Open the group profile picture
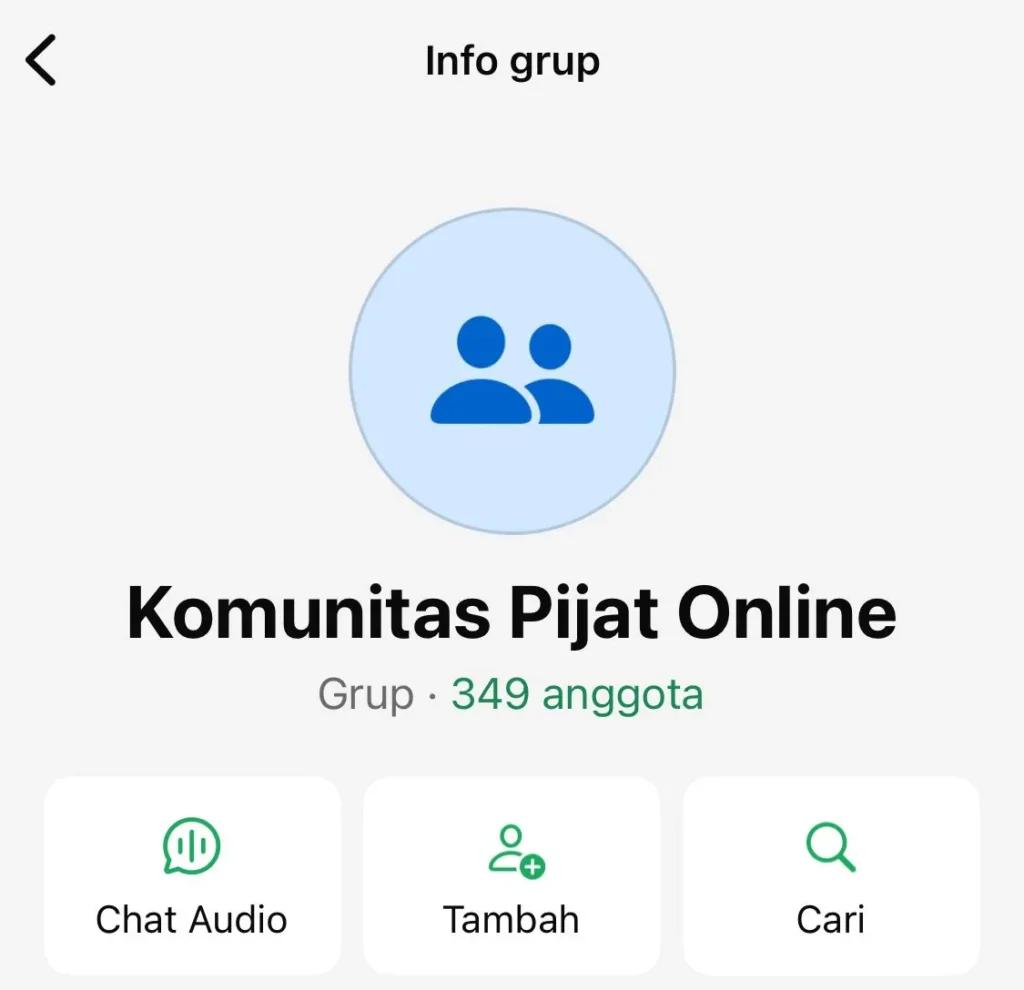The height and width of the screenshot is (990, 1024). click(x=512, y=371)
